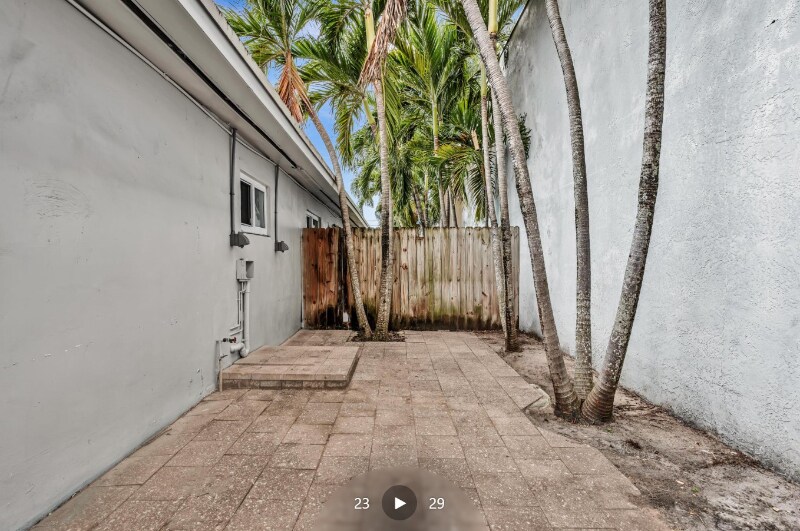Viewport: 800px width, 531px height.
Task: Start the photo slideshow with the play button
Action: pos(399,503)
